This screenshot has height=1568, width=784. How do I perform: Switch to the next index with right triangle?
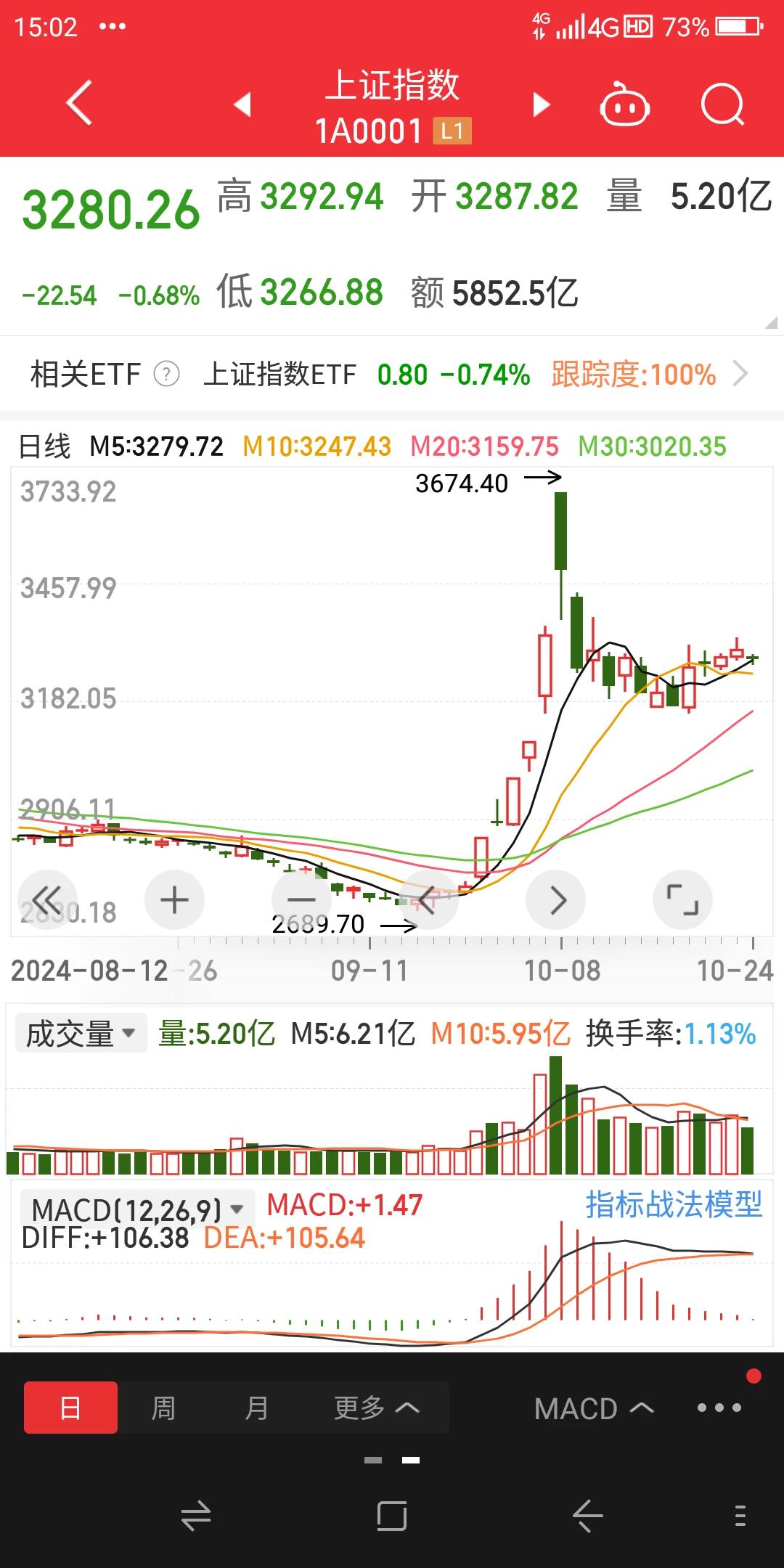click(x=542, y=105)
